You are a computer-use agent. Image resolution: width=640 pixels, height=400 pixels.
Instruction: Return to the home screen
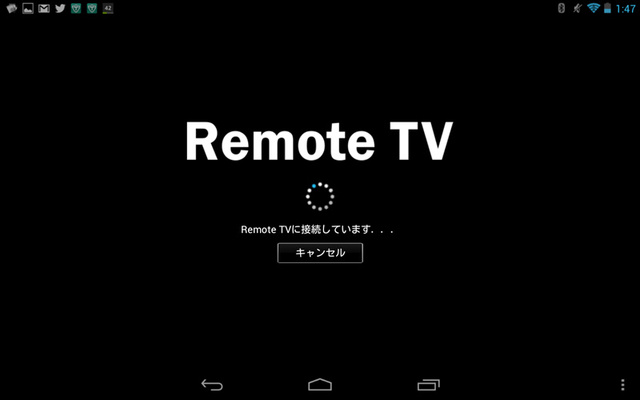click(x=320, y=384)
